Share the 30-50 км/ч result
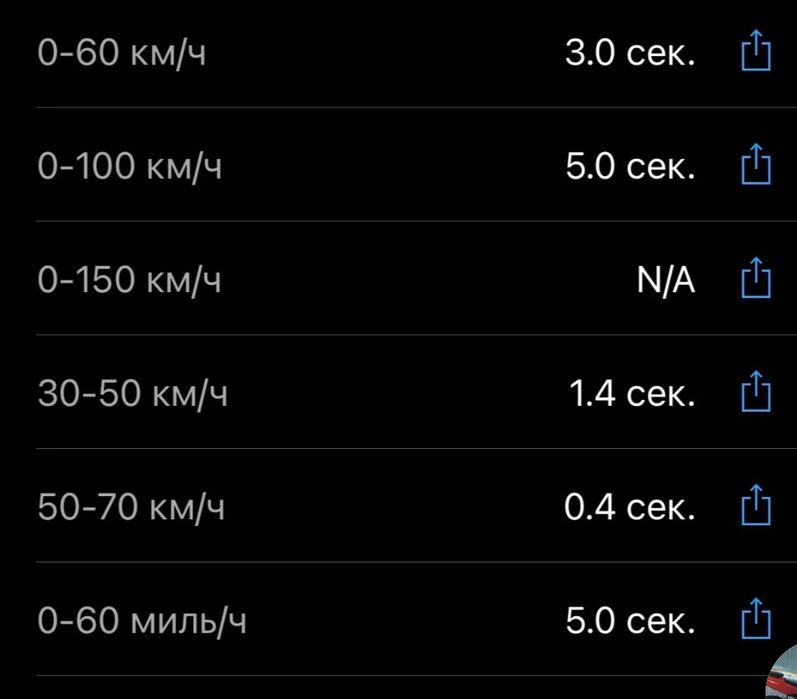The height and width of the screenshot is (699, 797). (757, 392)
